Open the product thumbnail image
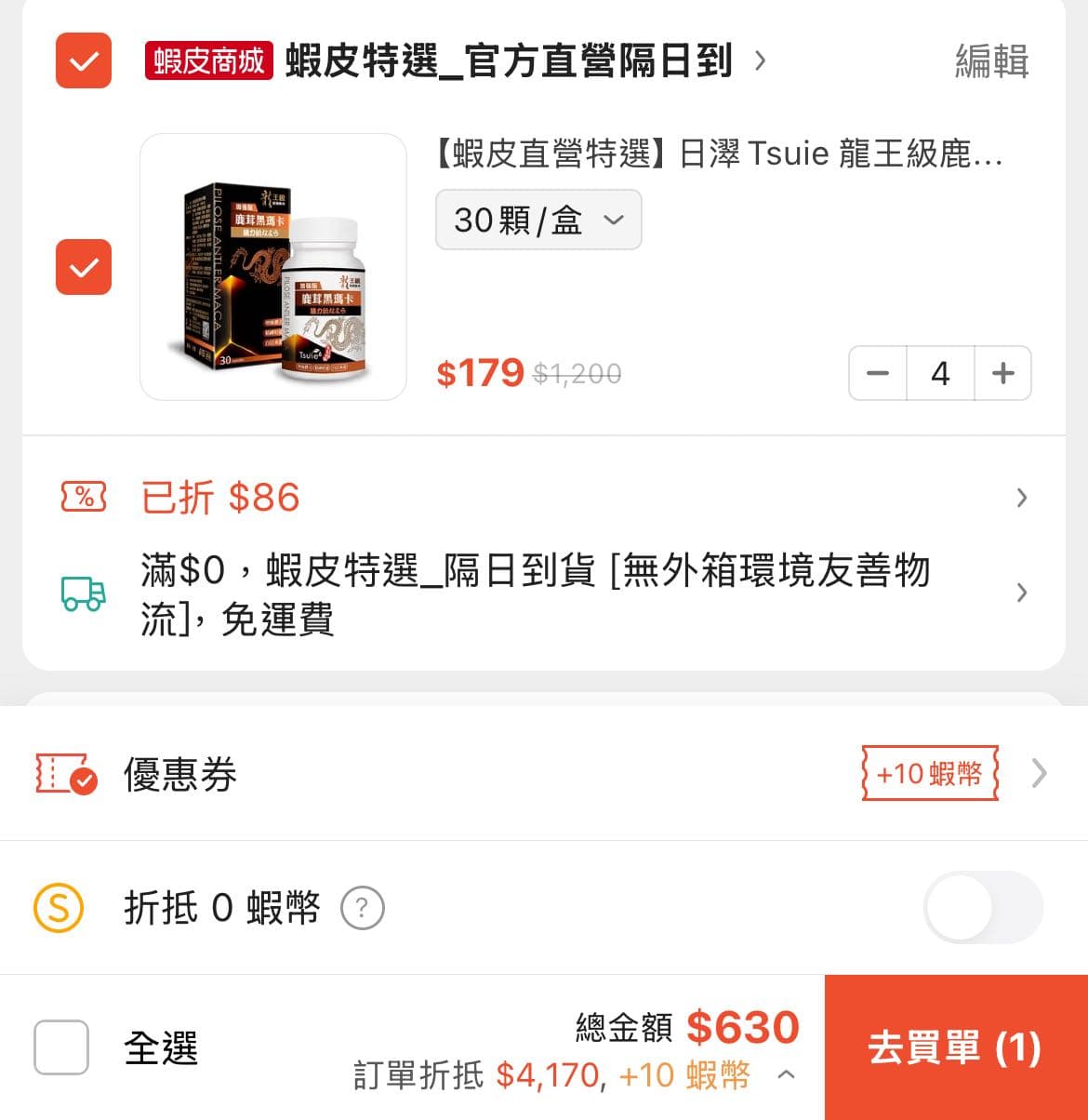1088x1120 pixels. [272, 267]
